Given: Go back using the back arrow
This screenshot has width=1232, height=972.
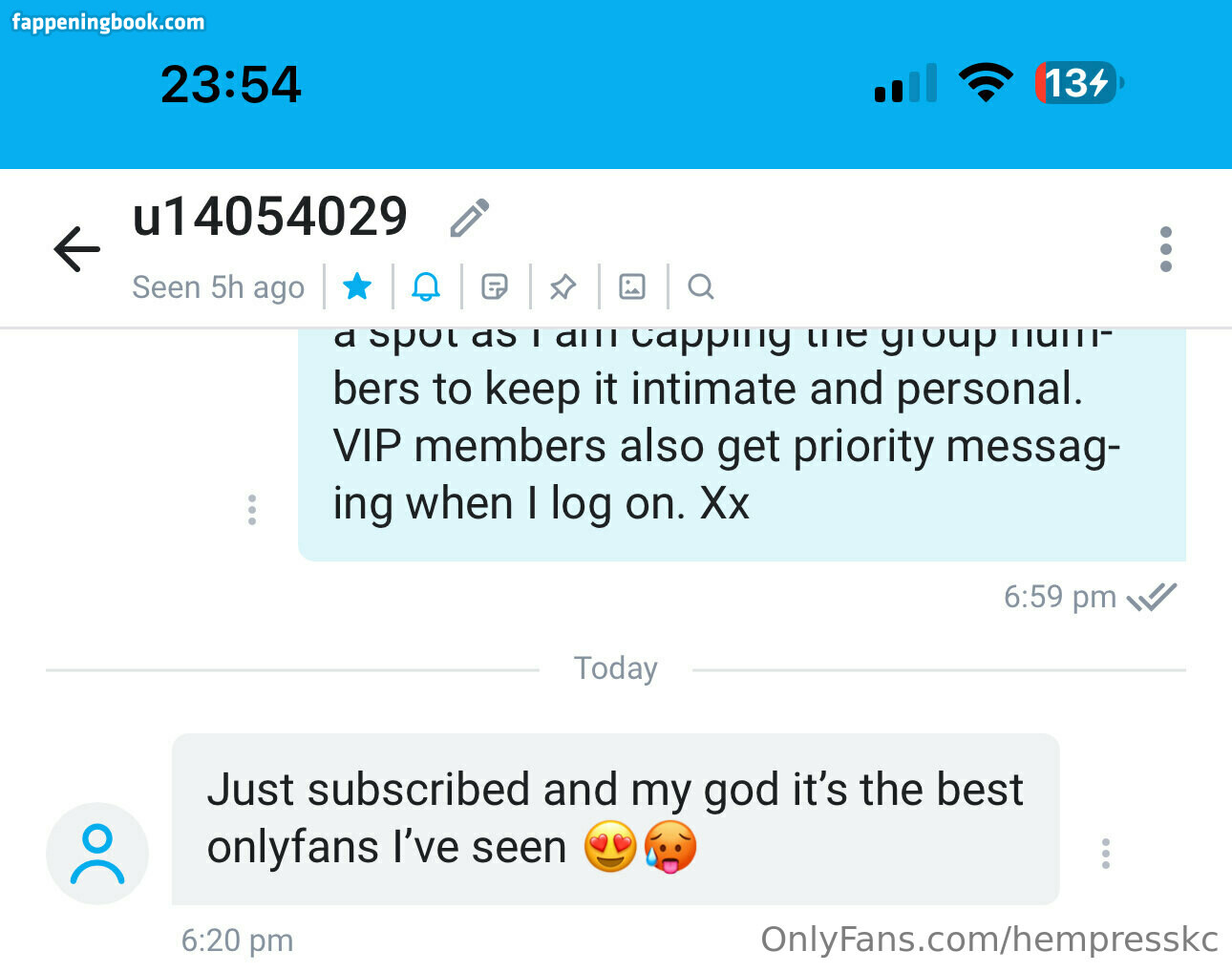Looking at the screenshot, I should [77, 249].
